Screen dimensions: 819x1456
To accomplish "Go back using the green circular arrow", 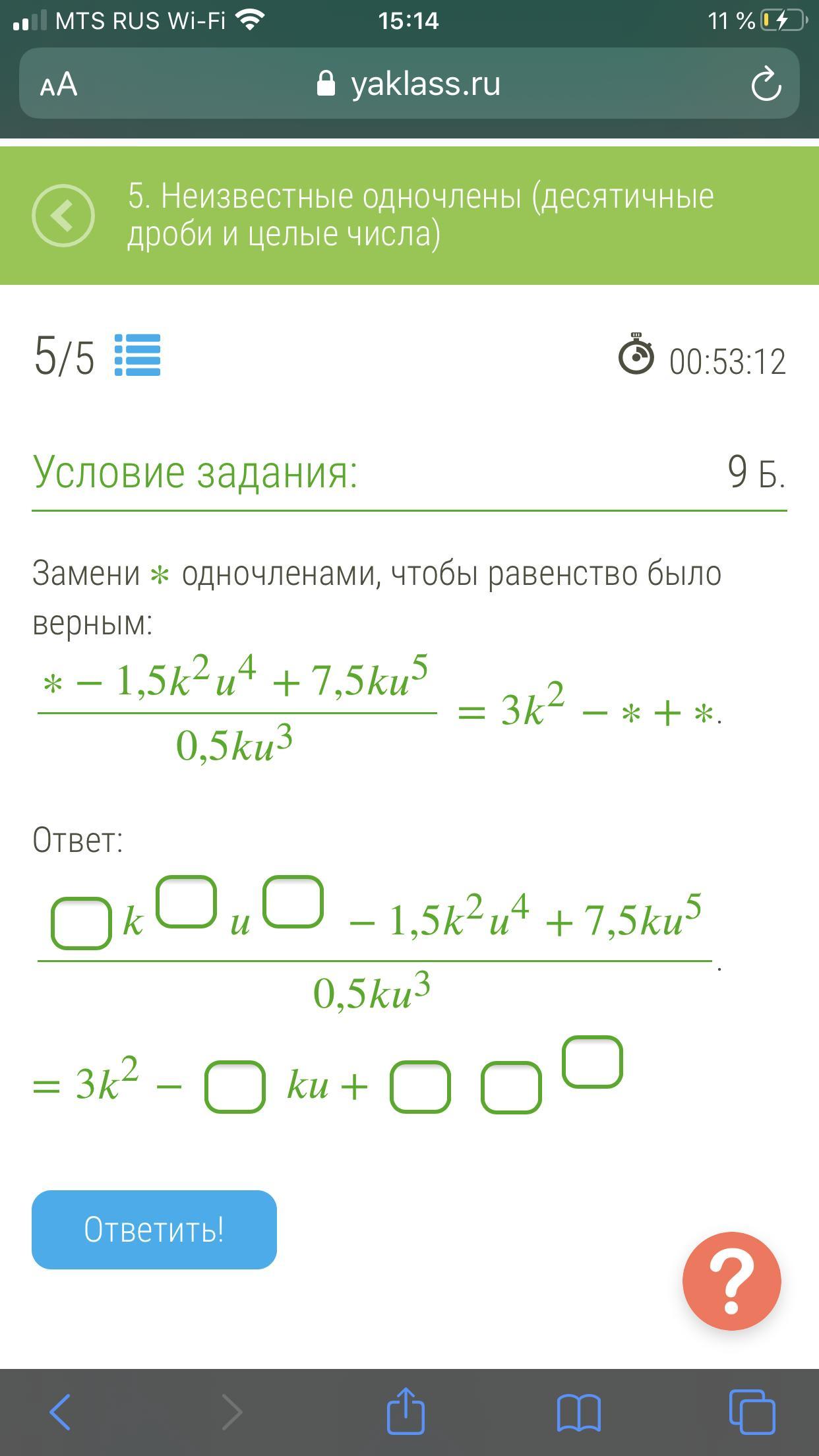I will click(63, 216).
